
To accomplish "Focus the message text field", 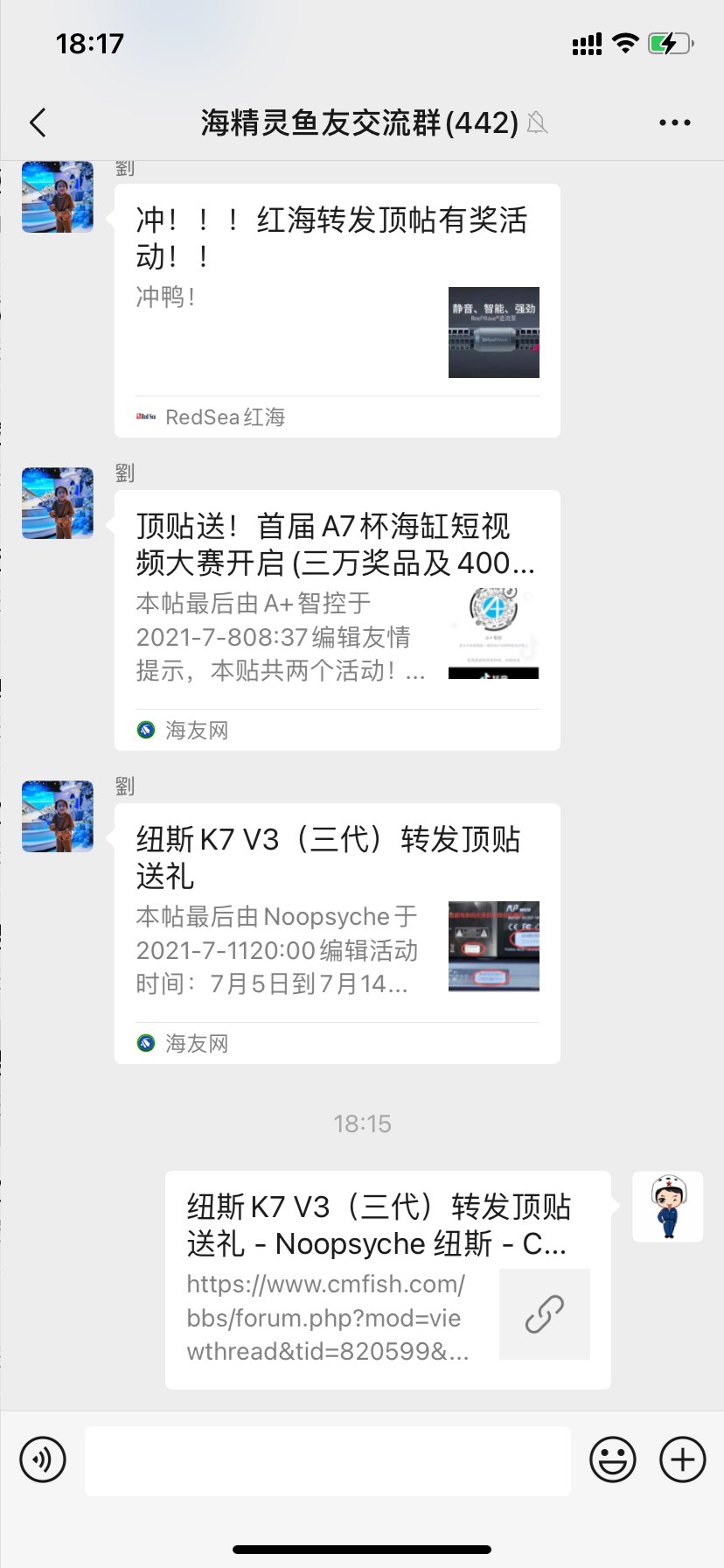I will click(327, 1459).
